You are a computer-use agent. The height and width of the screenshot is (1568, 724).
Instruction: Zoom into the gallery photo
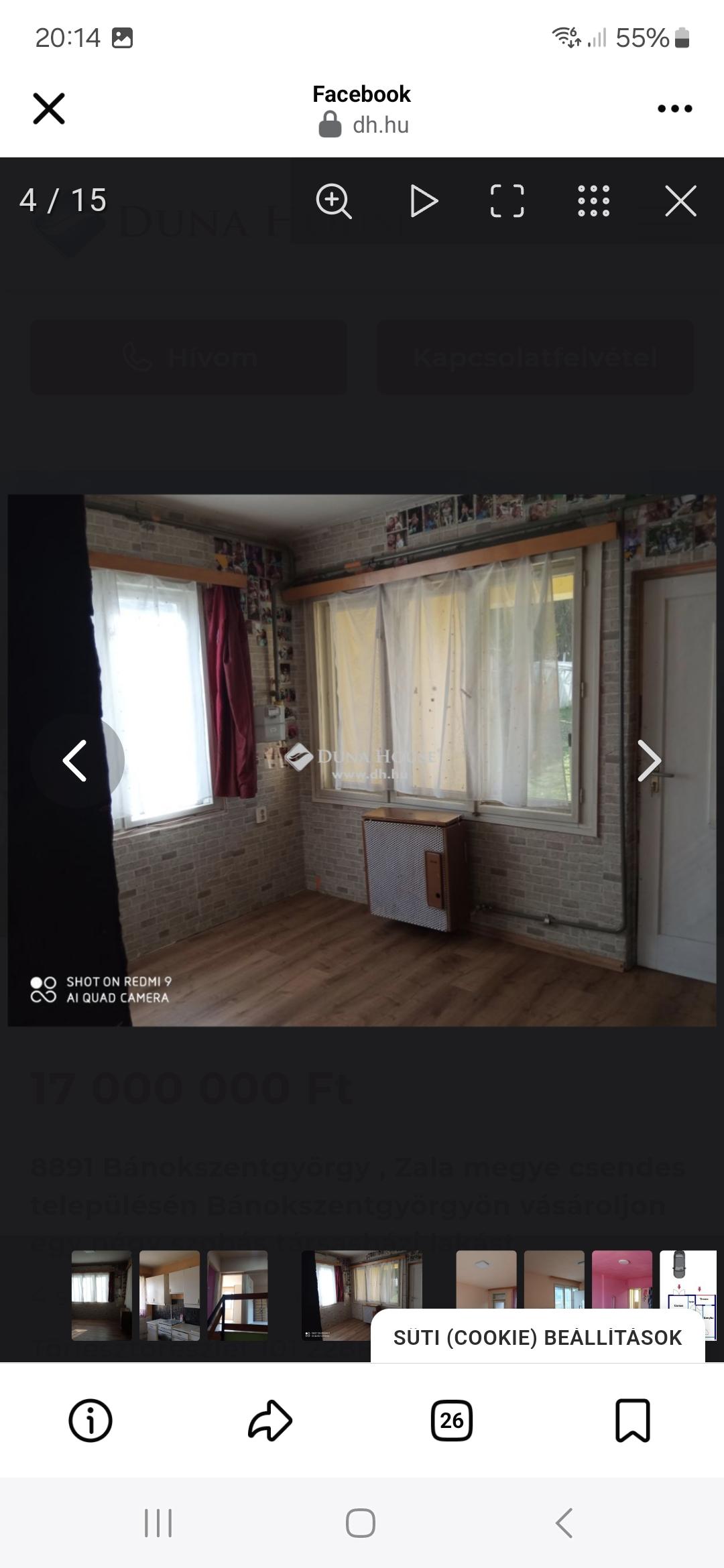point(334,201)
